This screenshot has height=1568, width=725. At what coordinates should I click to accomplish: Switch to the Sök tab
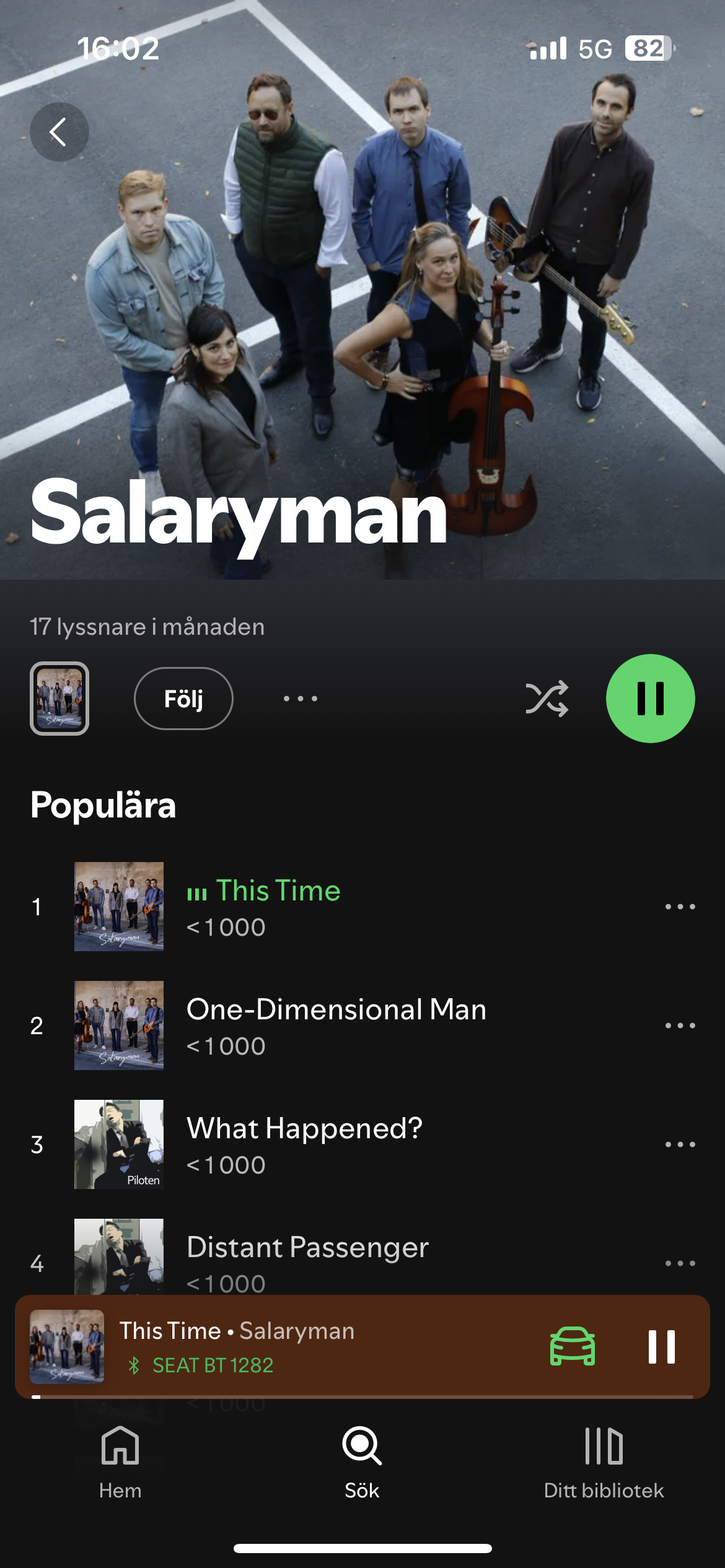pos(362,1463)
